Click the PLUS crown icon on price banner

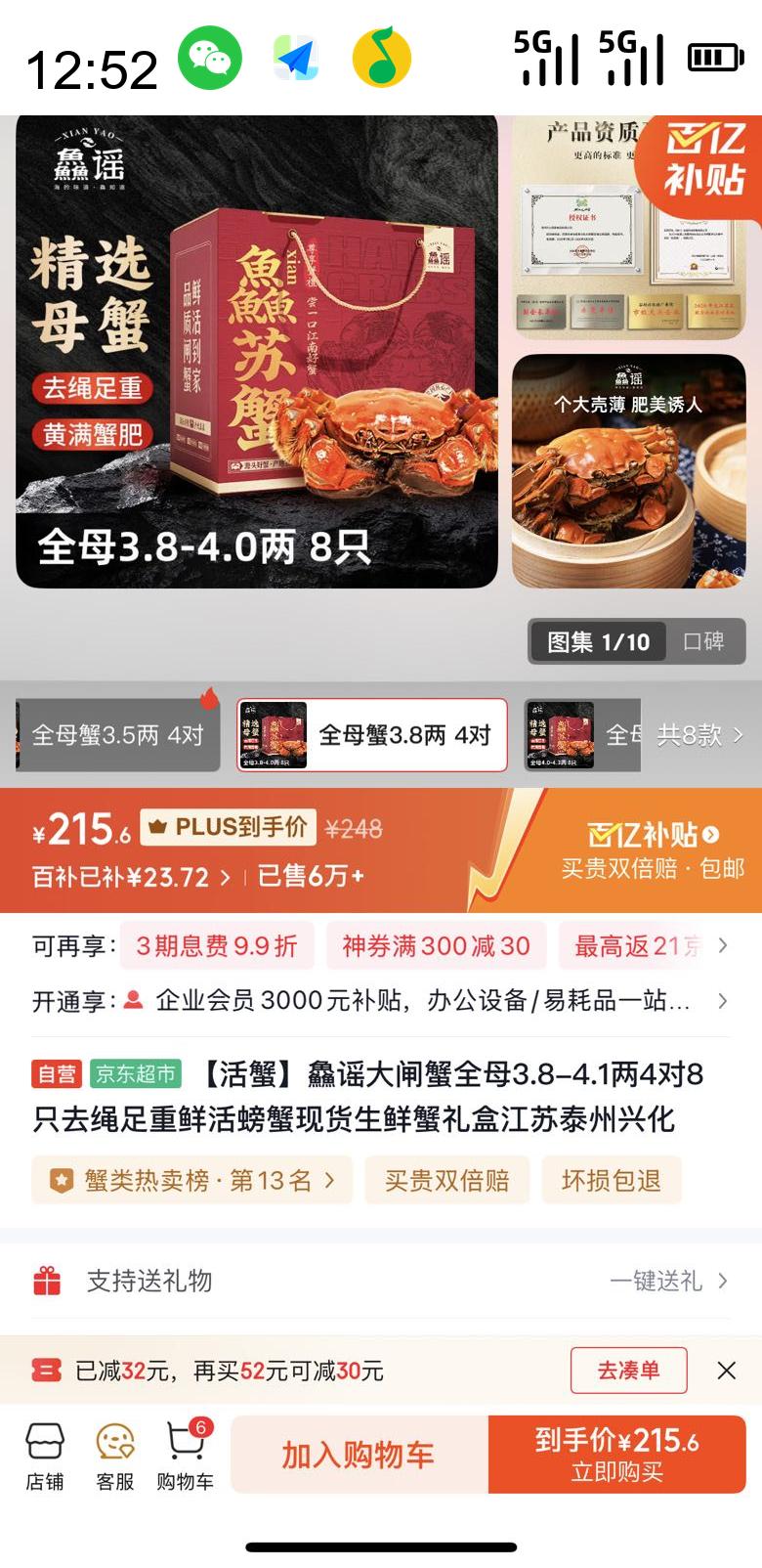tap(156, 826)
